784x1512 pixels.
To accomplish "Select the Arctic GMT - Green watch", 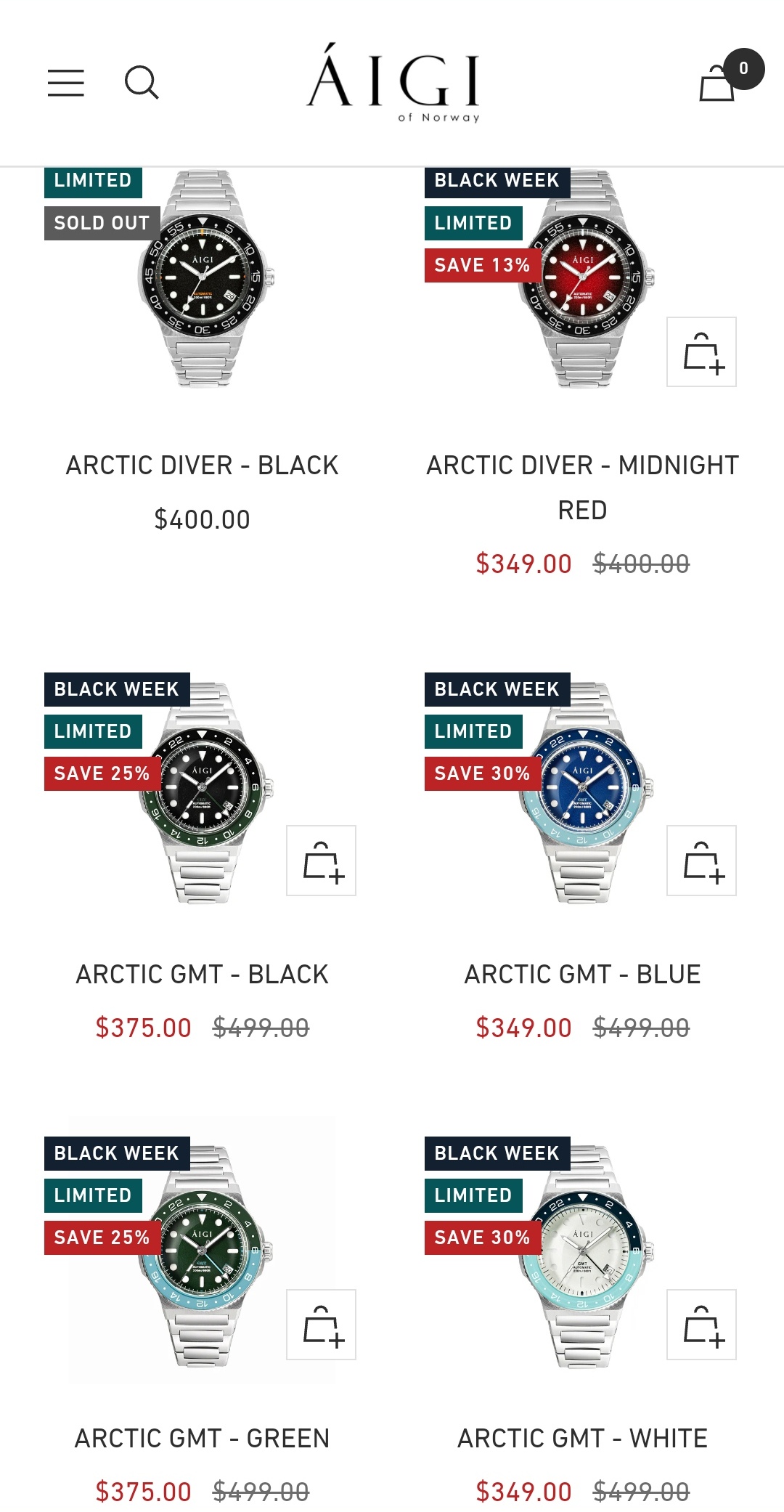I will click(202, 1438).
